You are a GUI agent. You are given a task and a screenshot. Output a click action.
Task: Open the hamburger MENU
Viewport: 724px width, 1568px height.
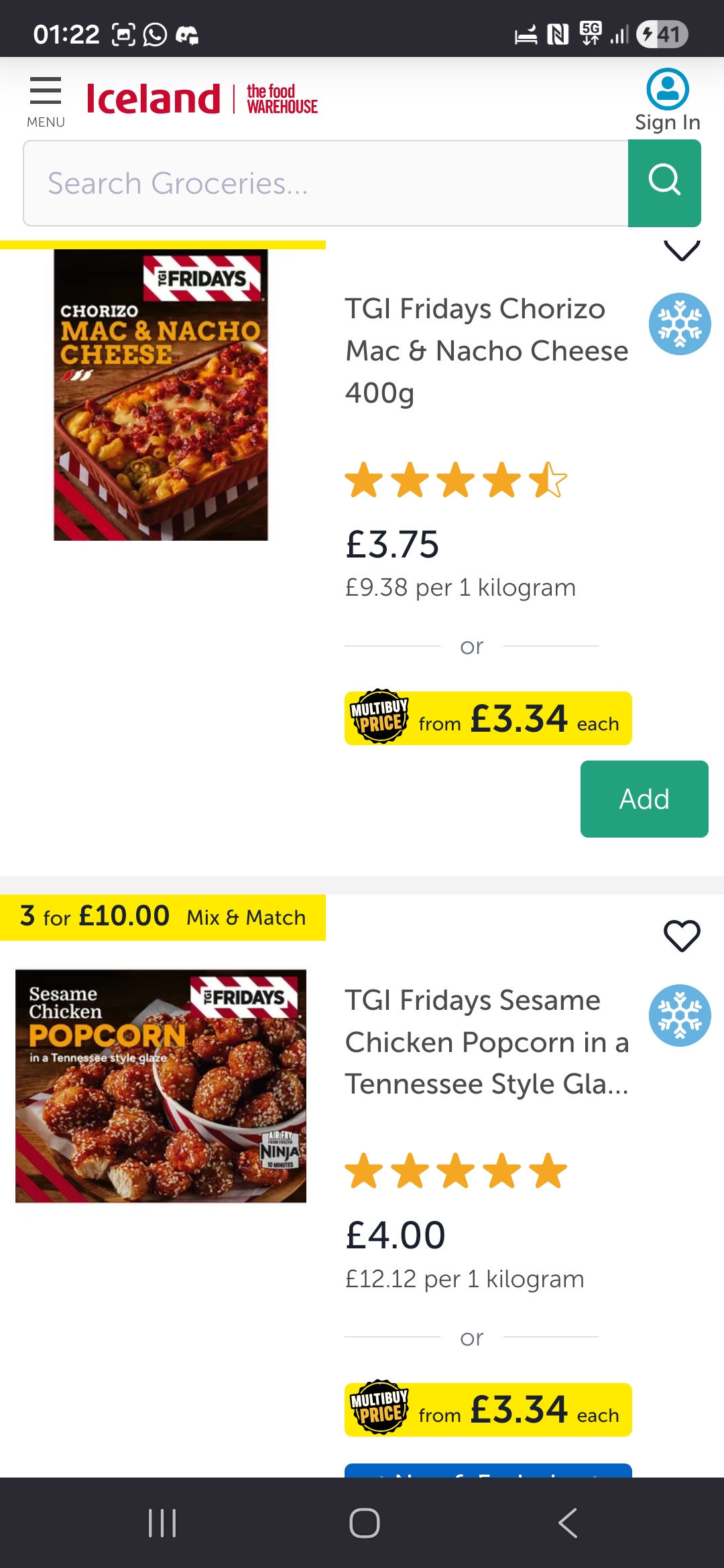pyautogui.click(x=46, y=102)
